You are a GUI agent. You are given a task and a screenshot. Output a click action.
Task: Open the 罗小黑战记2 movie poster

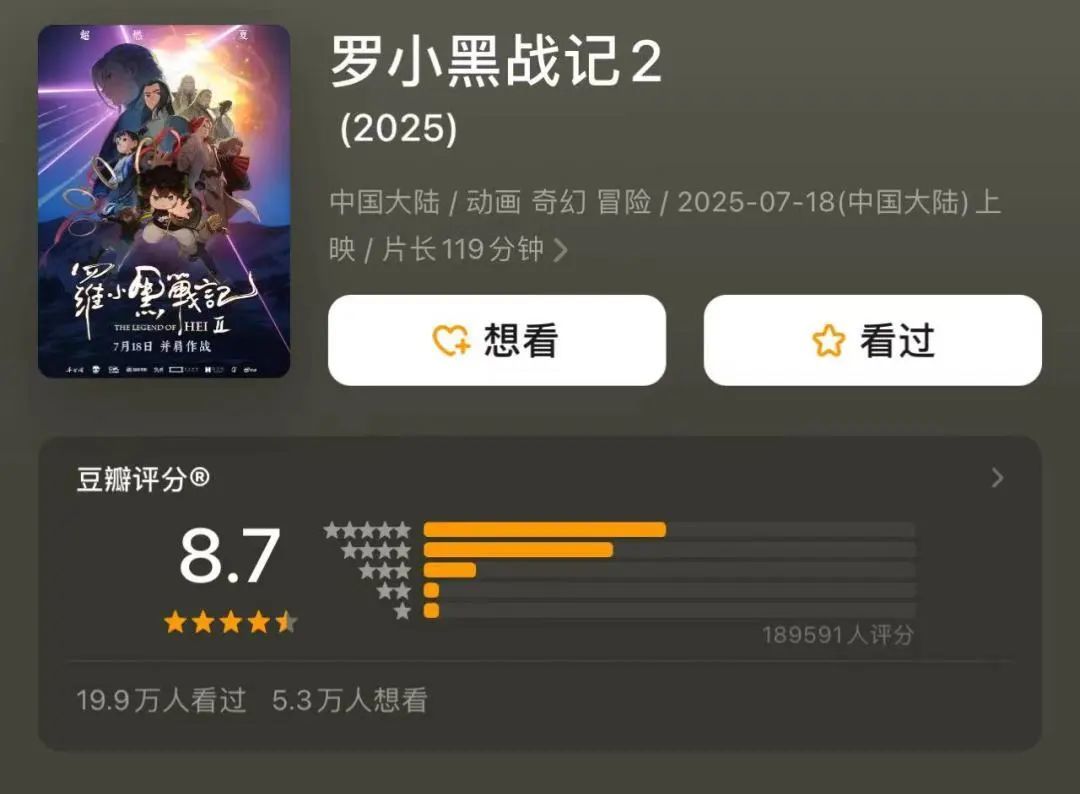point(164,202)
